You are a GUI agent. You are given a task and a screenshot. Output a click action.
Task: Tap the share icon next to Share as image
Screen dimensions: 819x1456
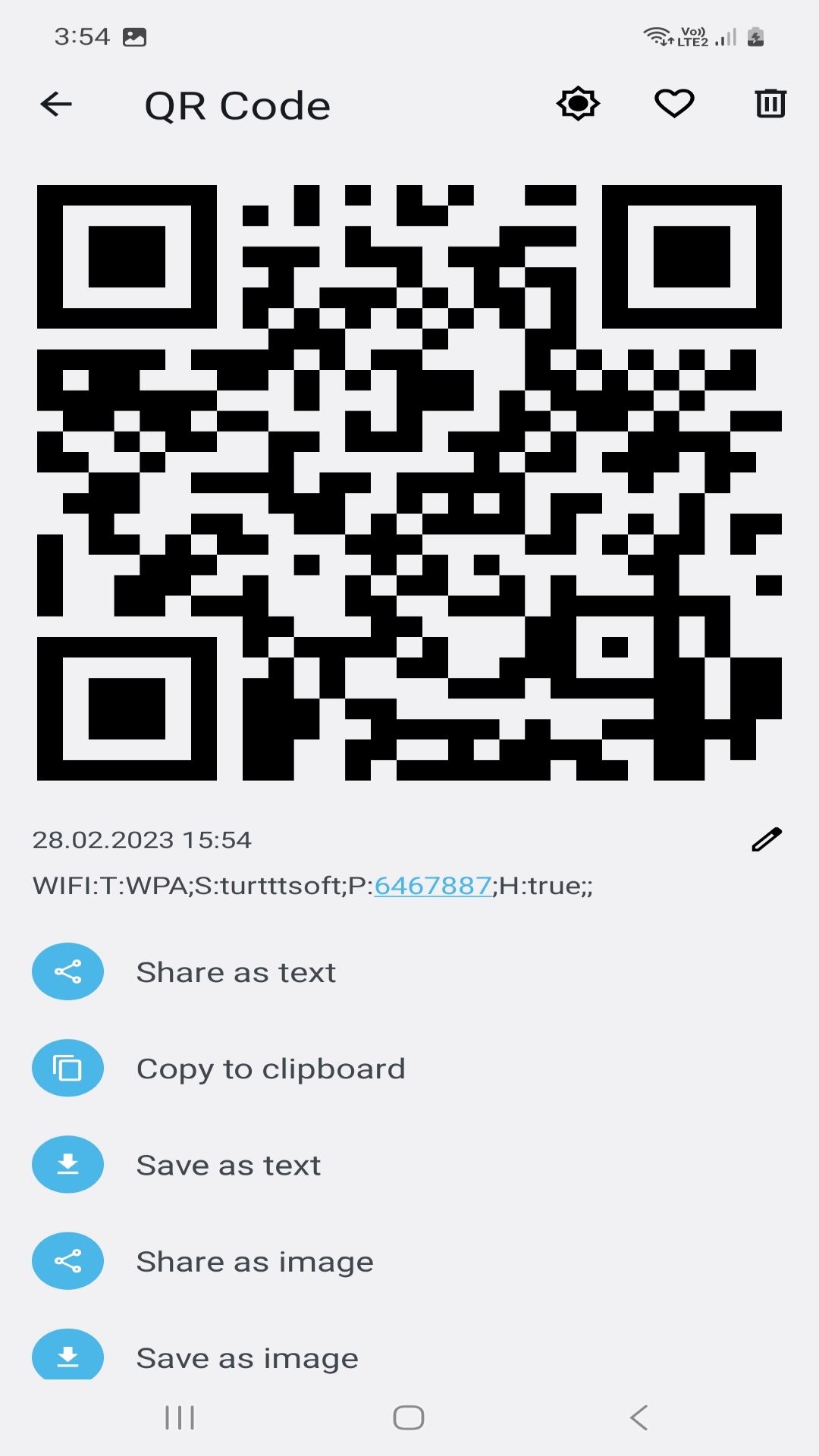[x=67, y=1260]
